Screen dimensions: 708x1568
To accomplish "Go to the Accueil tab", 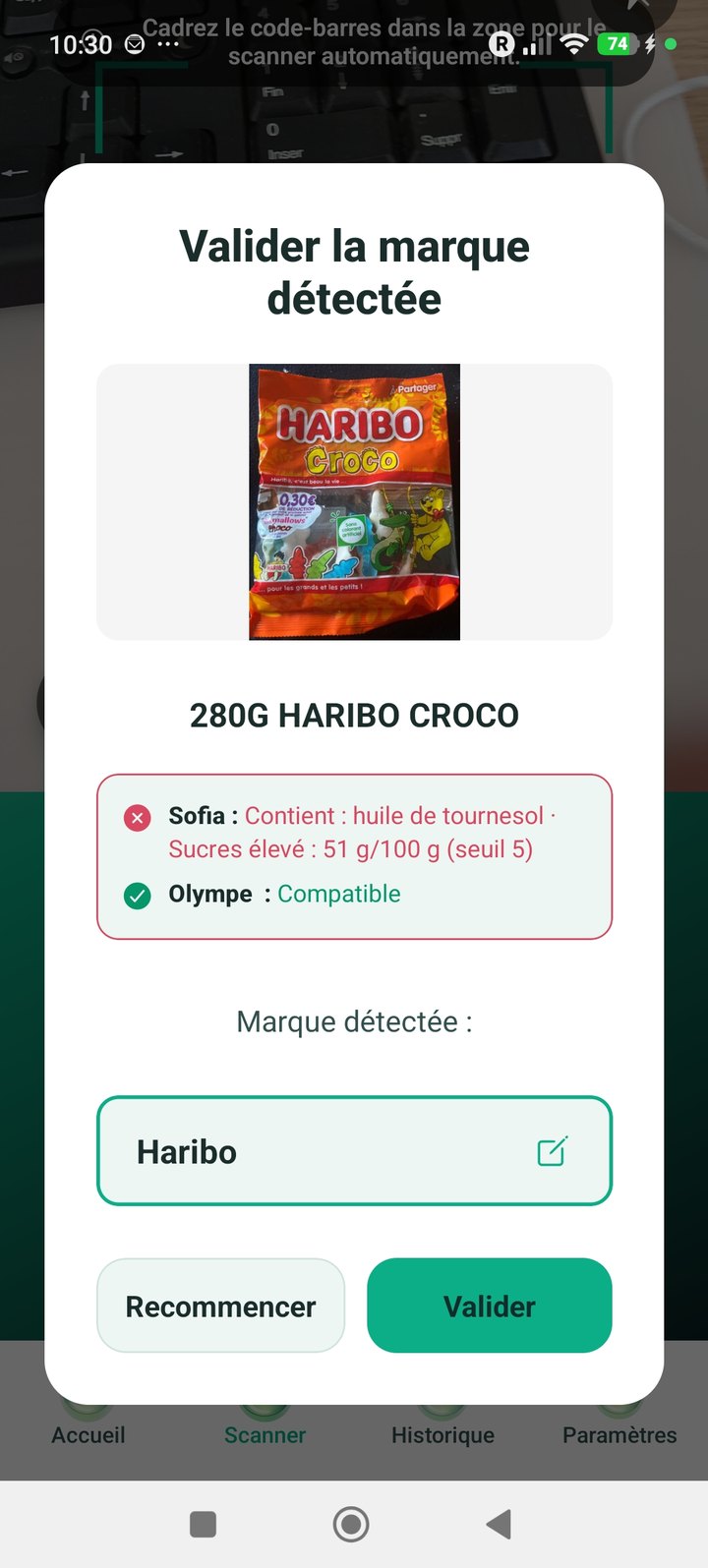I will click(88, 1434).
